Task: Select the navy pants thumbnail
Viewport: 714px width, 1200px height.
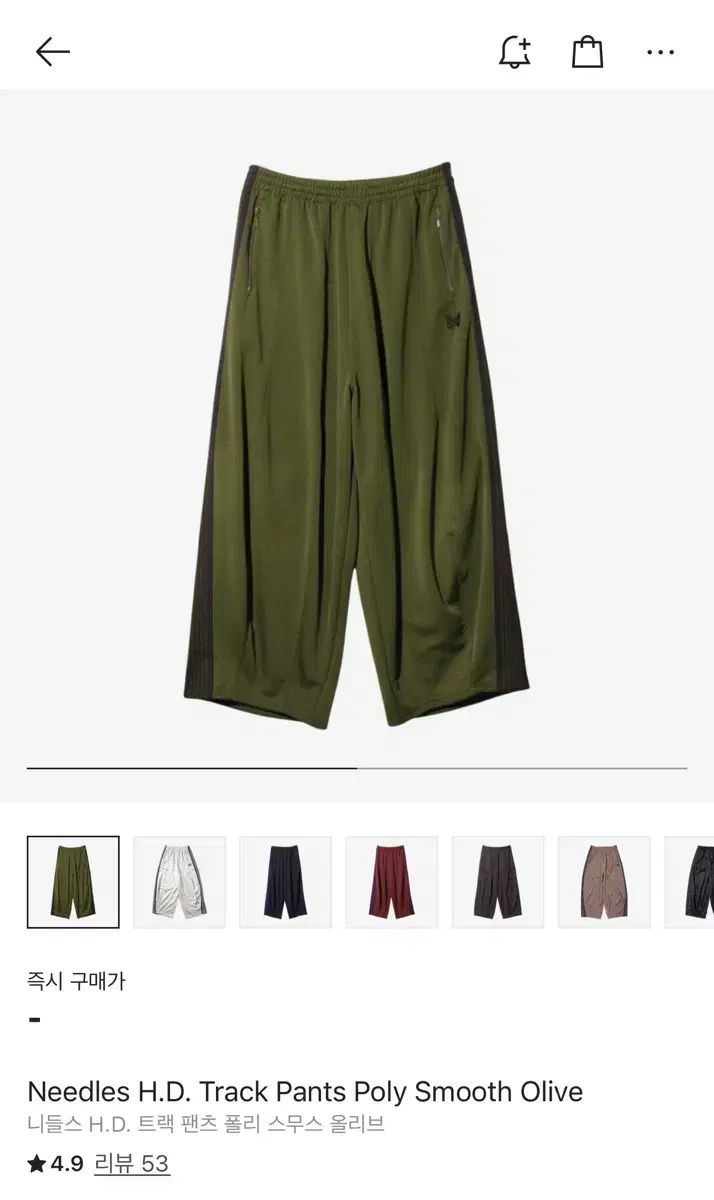Action: (285, 882)
